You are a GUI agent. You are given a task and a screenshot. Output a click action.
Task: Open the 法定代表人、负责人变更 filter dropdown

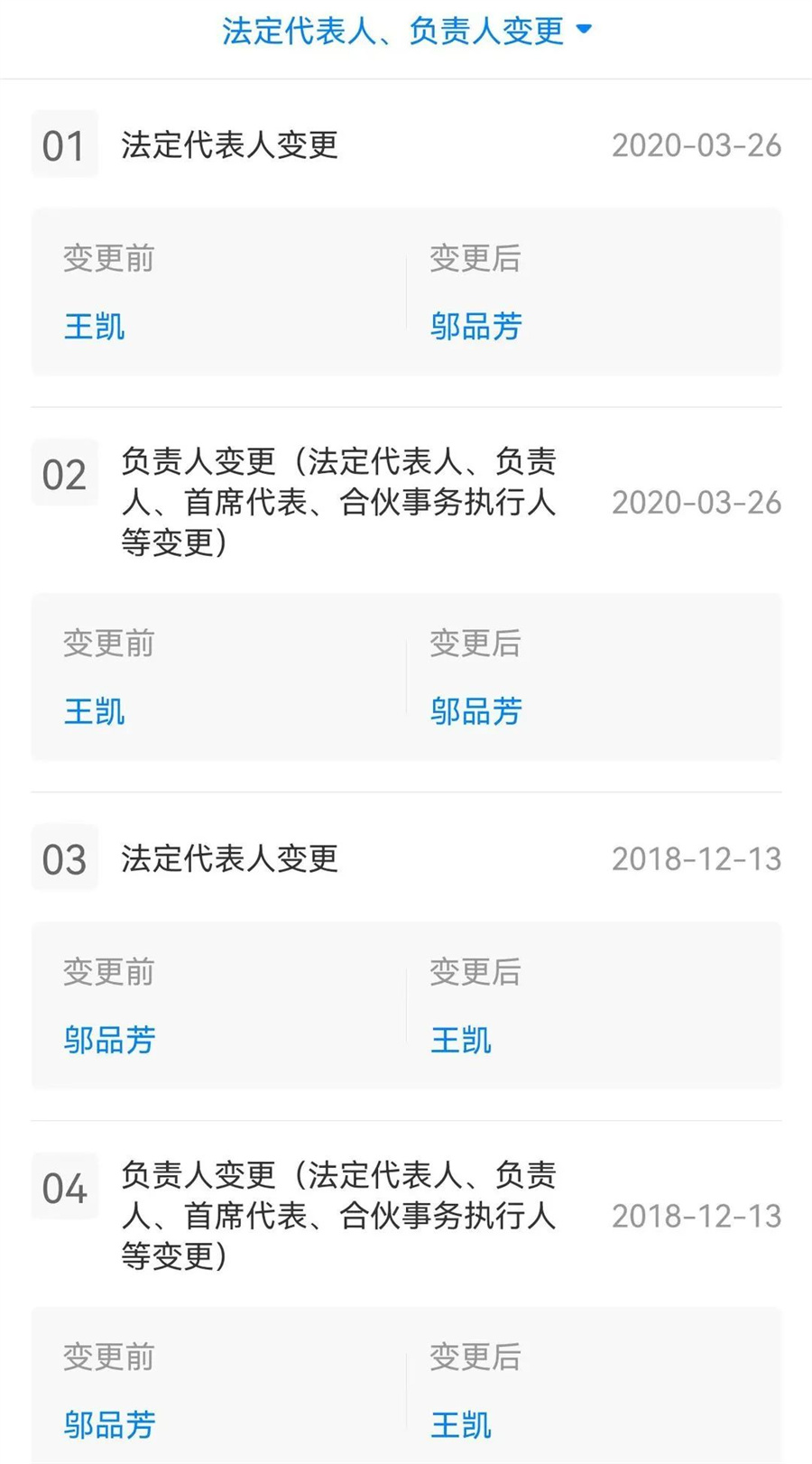406,32
